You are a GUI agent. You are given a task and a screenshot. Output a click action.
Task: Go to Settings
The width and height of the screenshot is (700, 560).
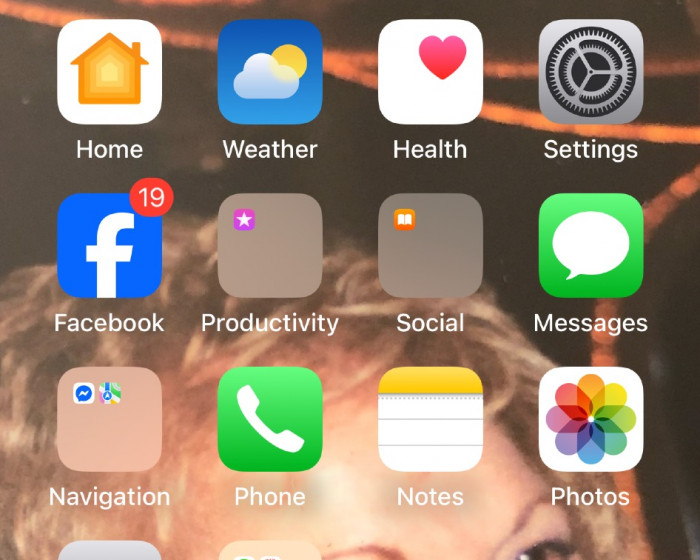(591, 72)
